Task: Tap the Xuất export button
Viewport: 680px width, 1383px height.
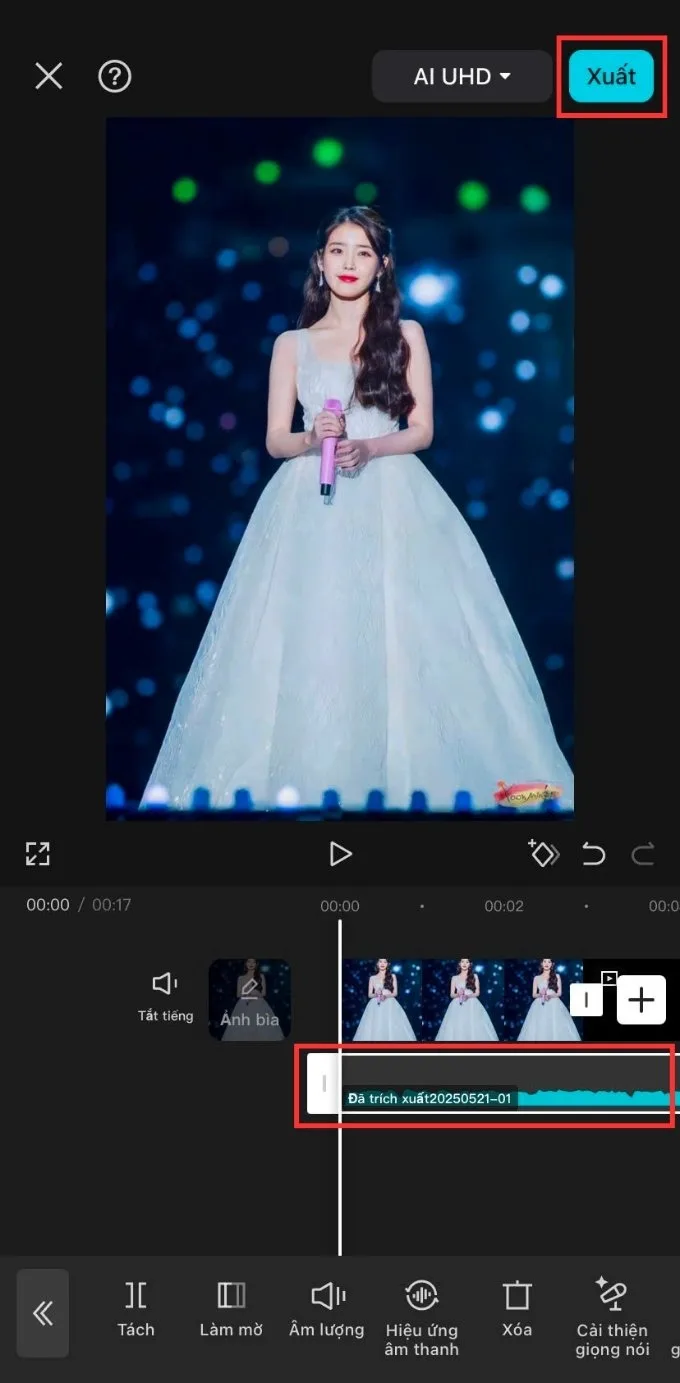Action: click(x=611, y=76)
